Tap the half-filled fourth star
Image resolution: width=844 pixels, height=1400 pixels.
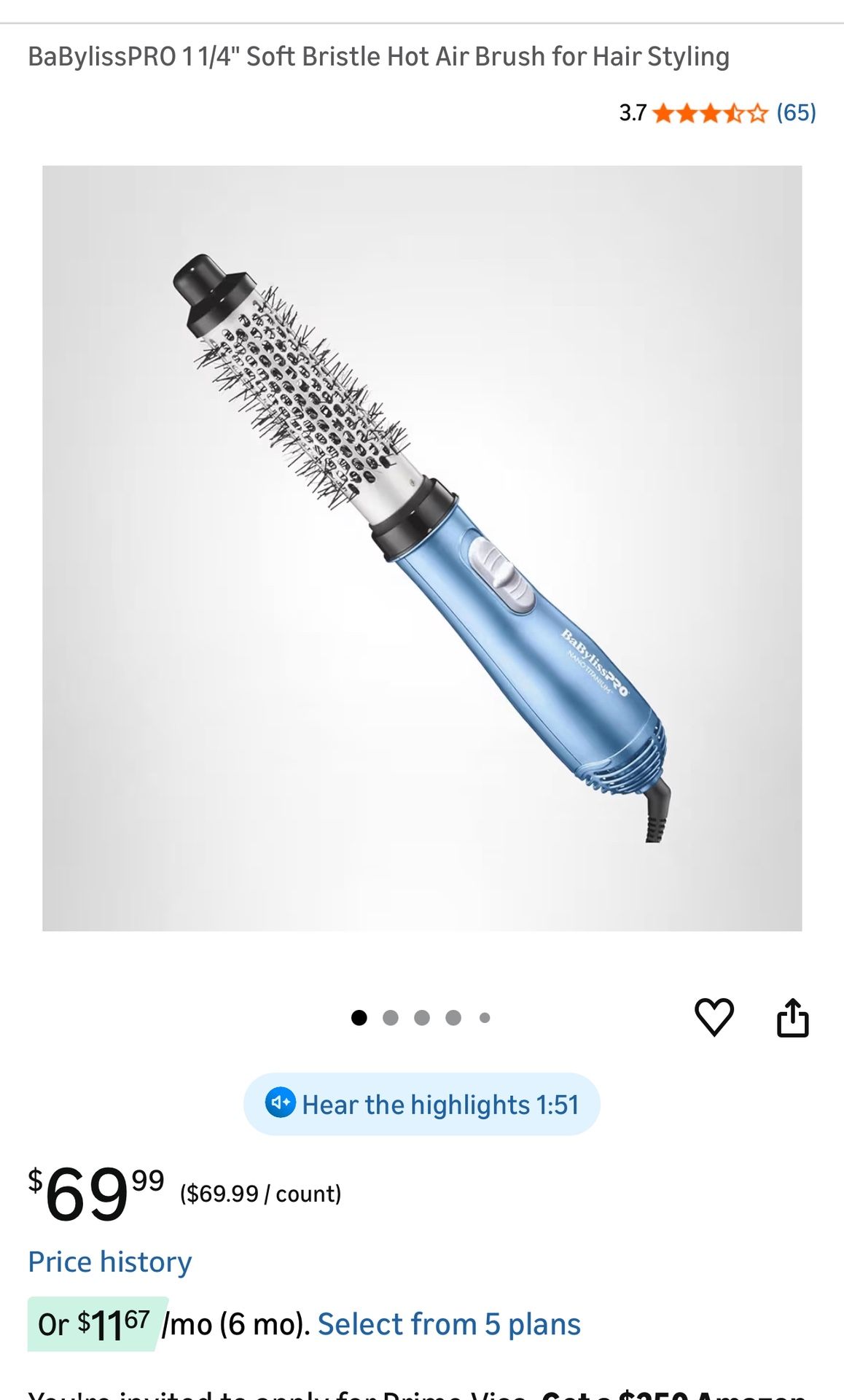732,113
